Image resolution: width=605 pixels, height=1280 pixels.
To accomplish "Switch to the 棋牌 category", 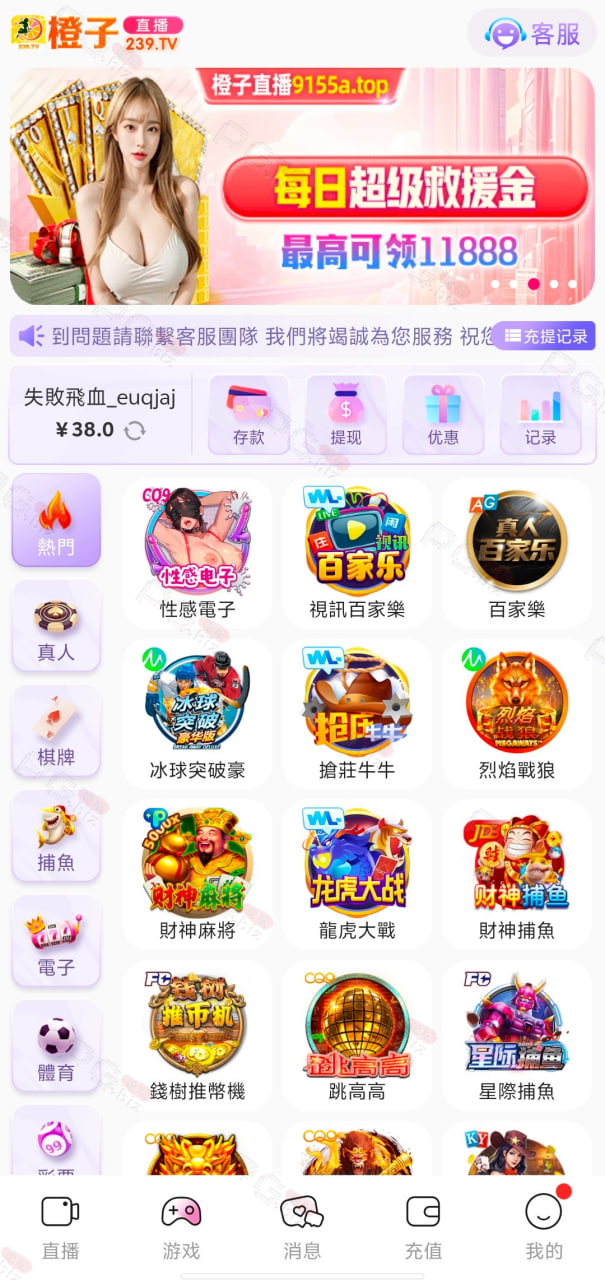I will pyautogui.click(x=56, y=731).
